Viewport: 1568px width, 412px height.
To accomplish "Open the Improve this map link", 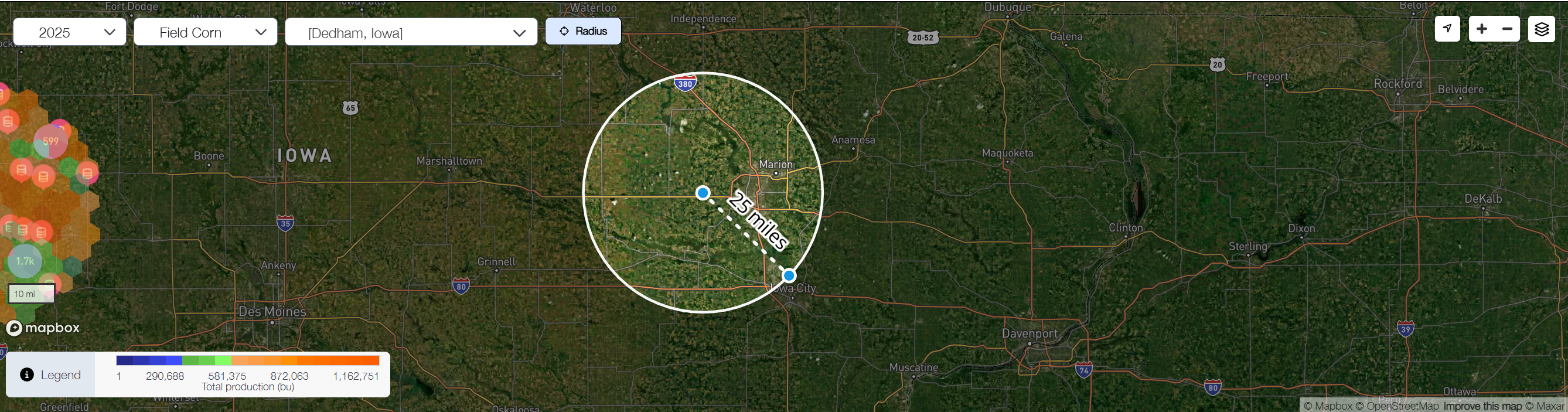I will (1482, 406).
